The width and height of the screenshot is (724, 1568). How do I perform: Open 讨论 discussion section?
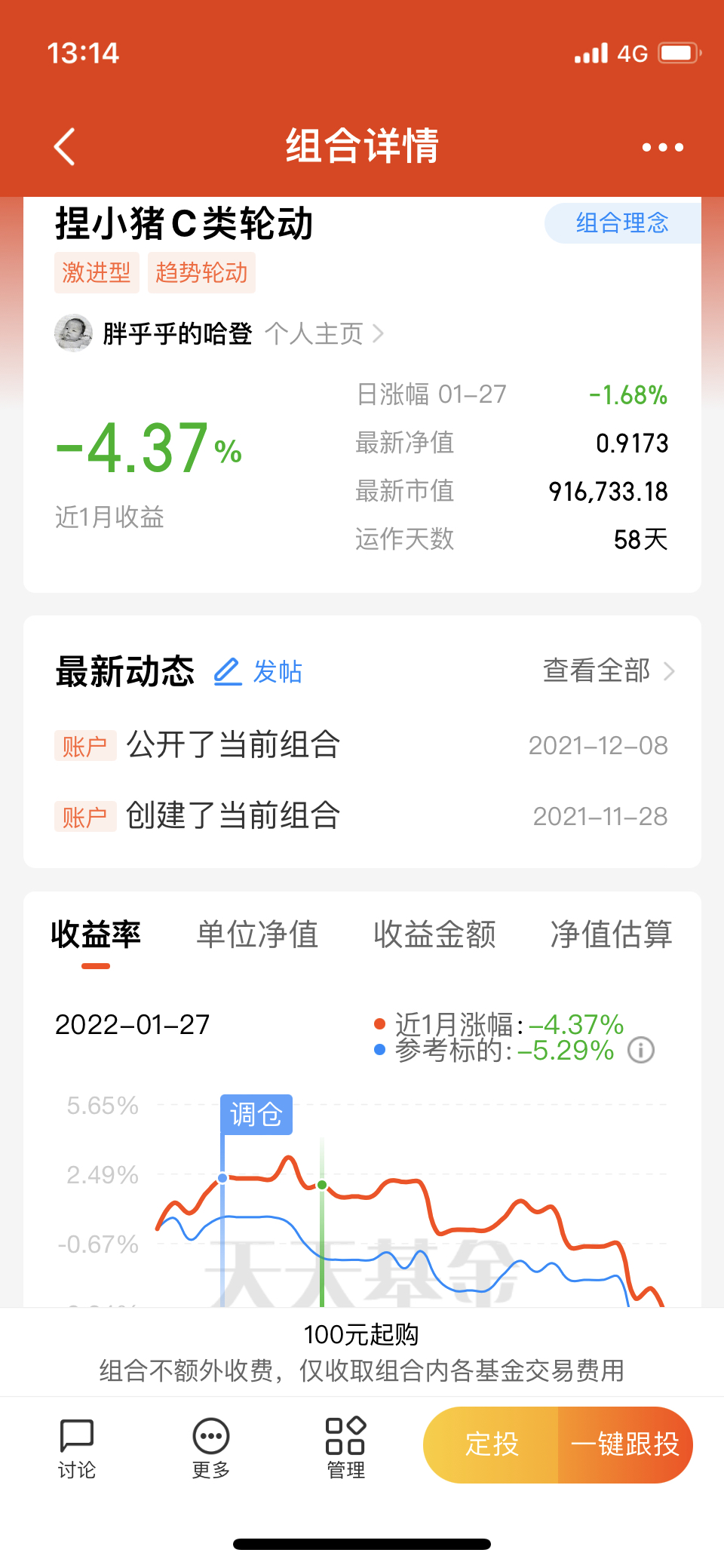coord(77,1447)
